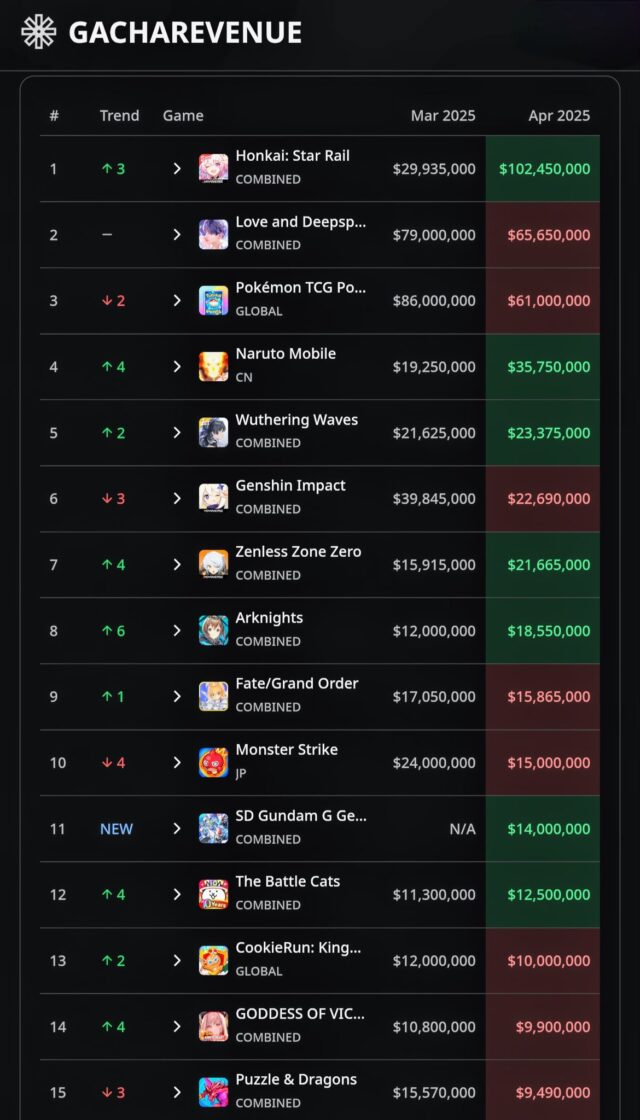Image resolution: width=640 pixels, height=1120 pixels.
Task: Open the Pokémon TCG Pocket row chevron
Action: [177, 301]
